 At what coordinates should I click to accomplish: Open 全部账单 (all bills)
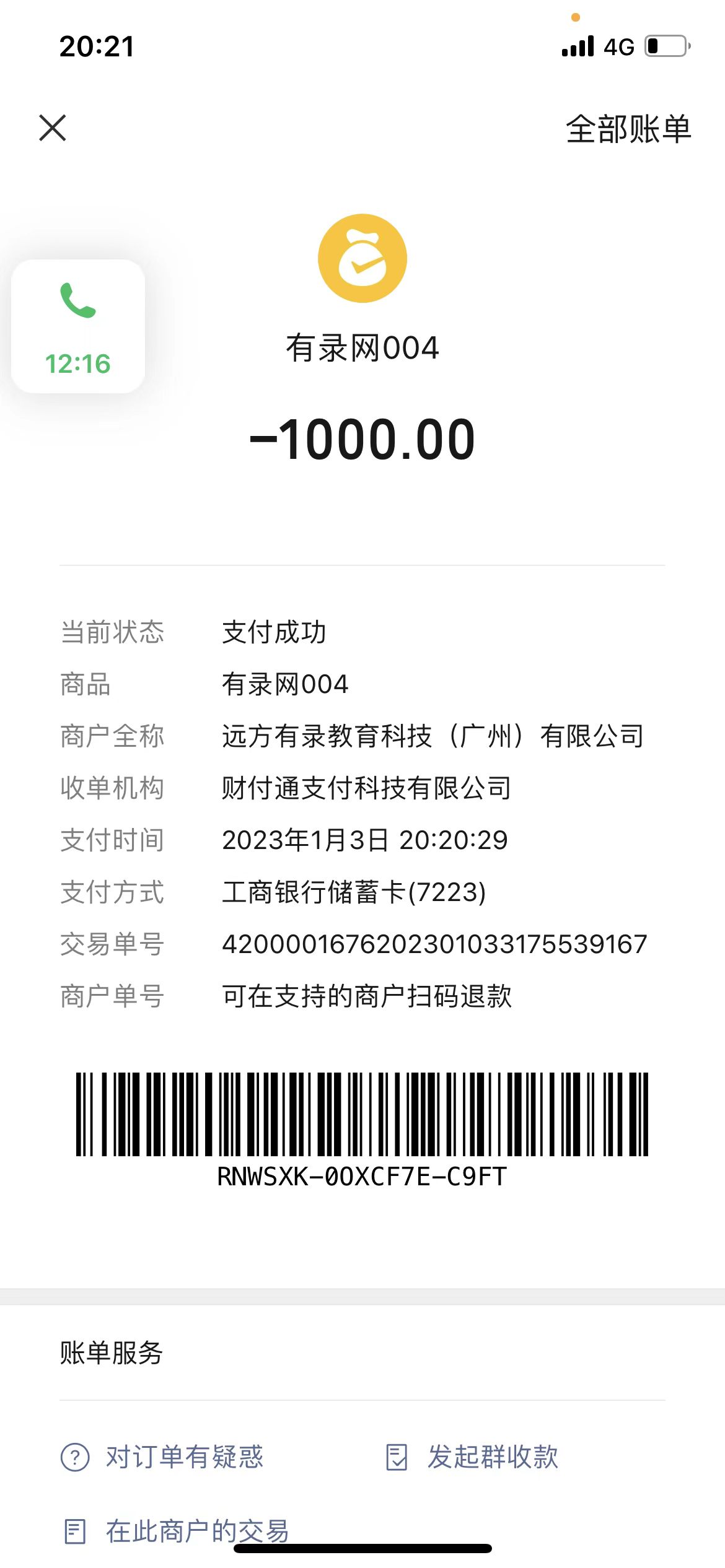pos(628,129)
